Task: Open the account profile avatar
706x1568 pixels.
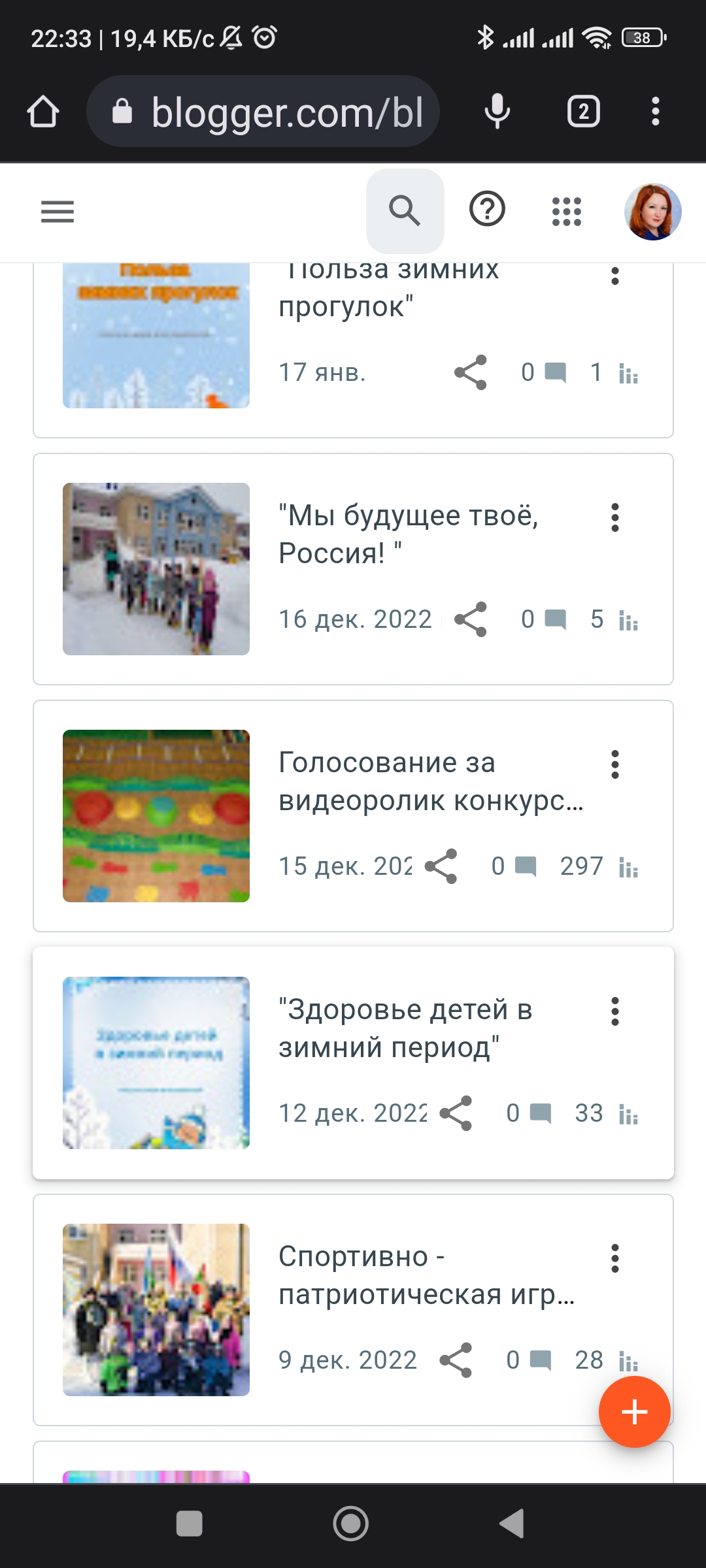Action: pyautogui.click(x=652, y=212)
